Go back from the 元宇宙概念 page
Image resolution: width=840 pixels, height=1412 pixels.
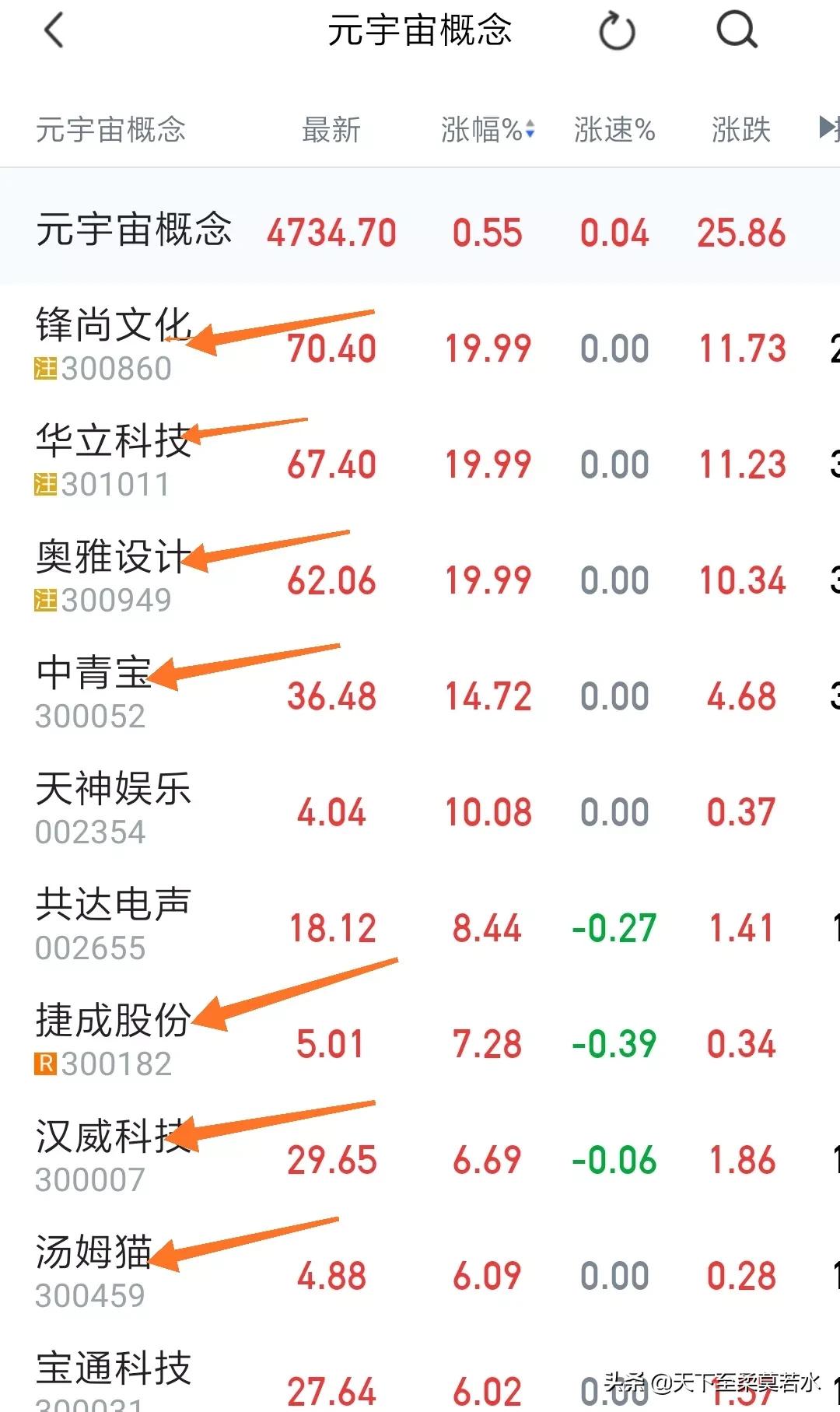54,31
